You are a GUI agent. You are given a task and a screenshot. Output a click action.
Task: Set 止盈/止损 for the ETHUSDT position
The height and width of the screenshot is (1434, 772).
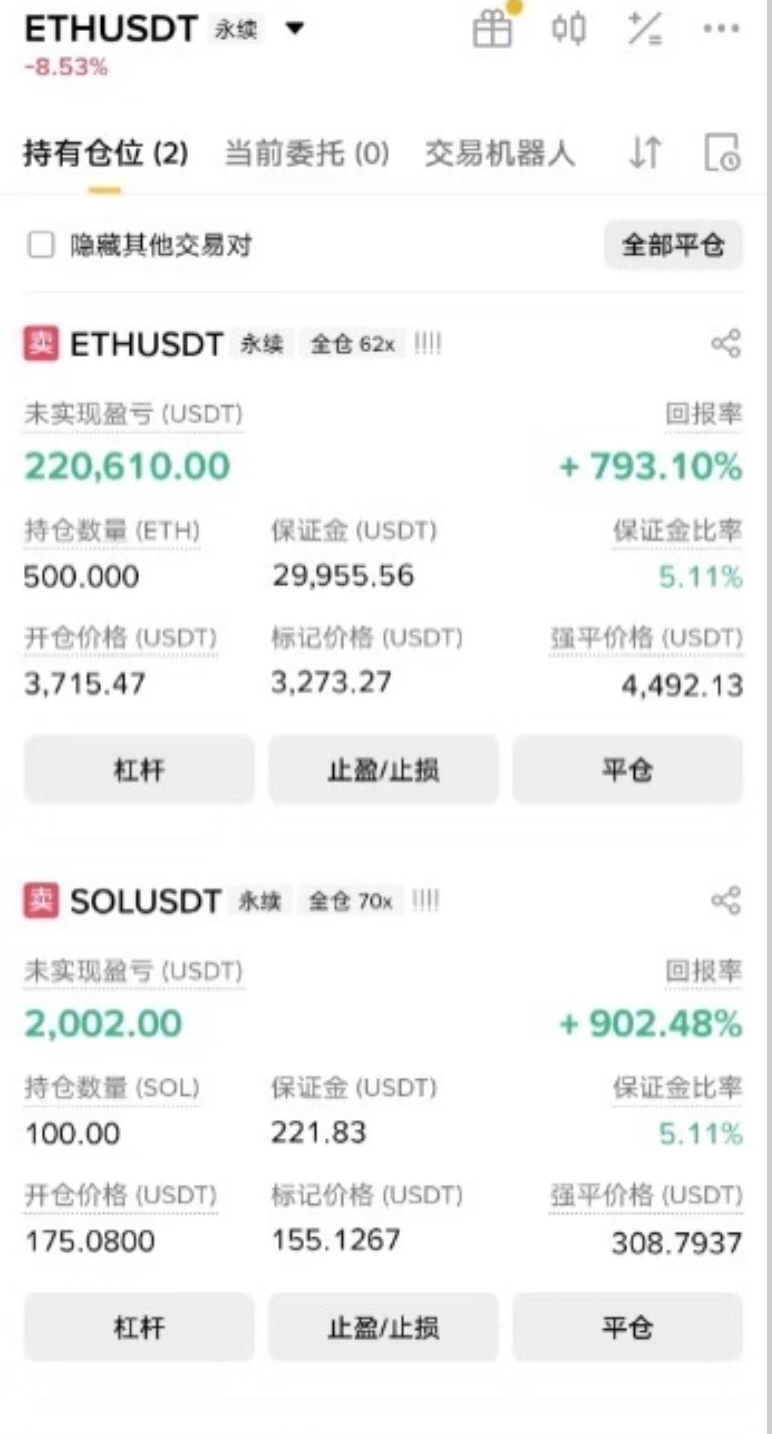[x=383, y=770]
